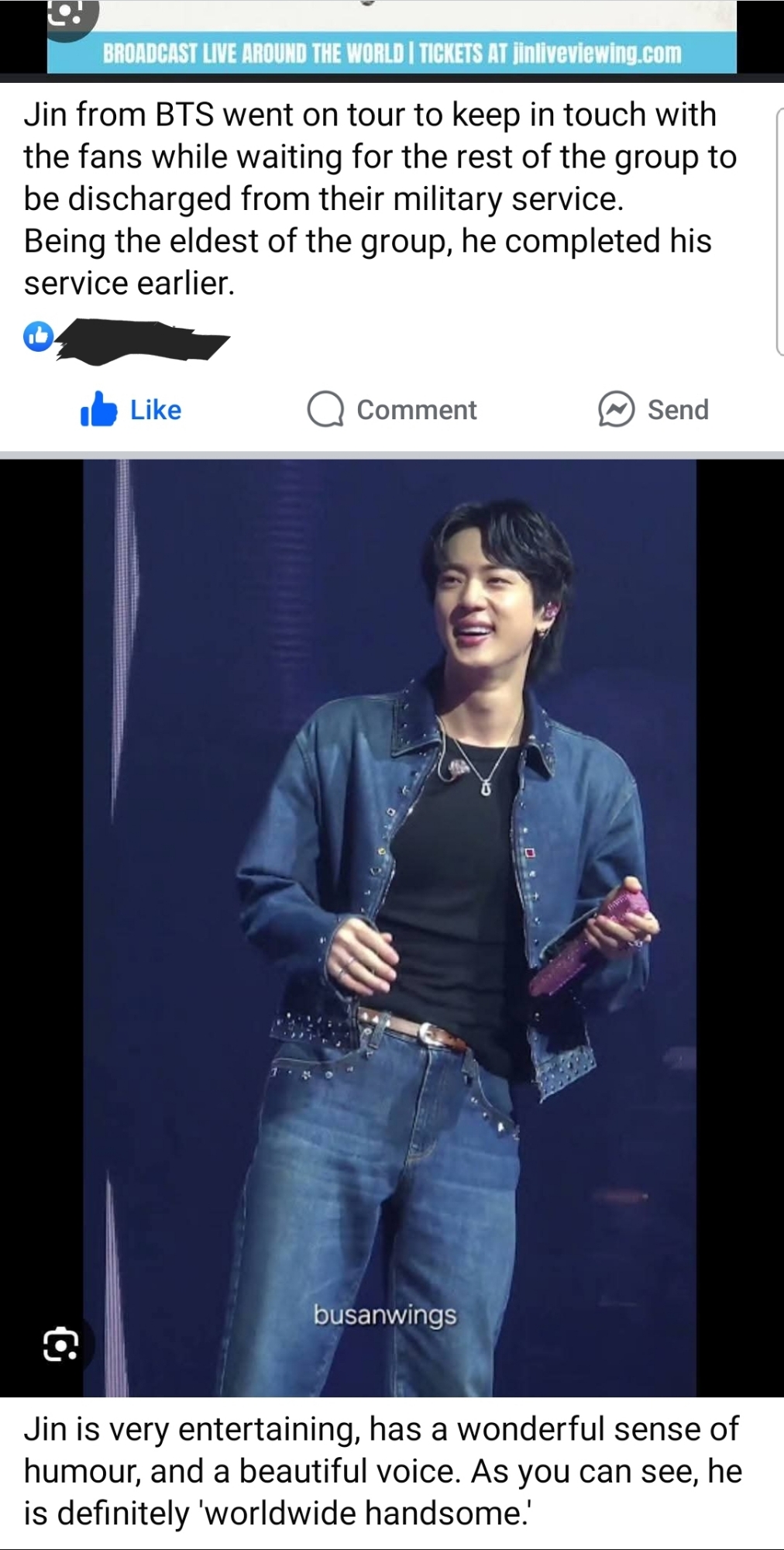The width and height of the screenshot is (784, 1550).
Task: Like the post about Jin's tour
Action: click(x=132, y=410)
